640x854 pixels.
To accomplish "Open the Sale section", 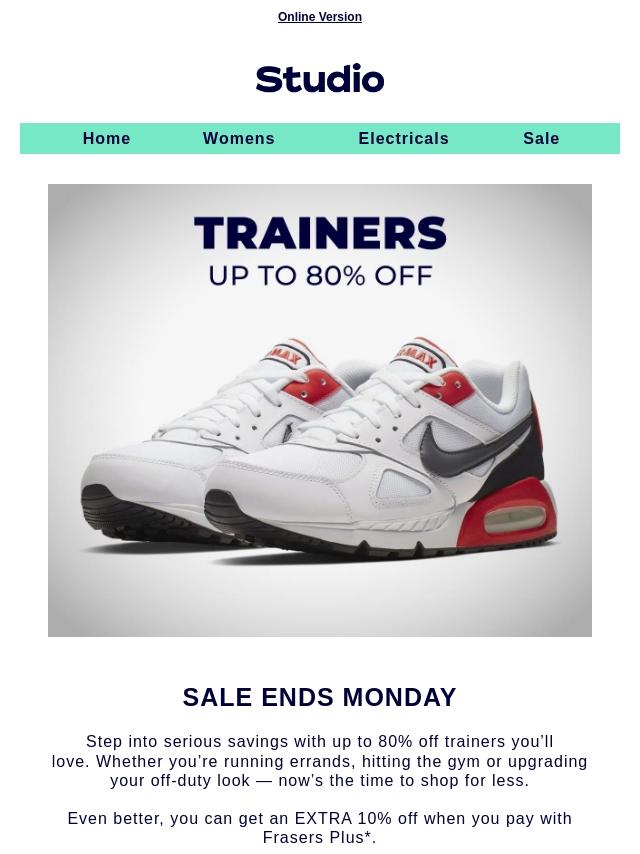I will point(541,138).
